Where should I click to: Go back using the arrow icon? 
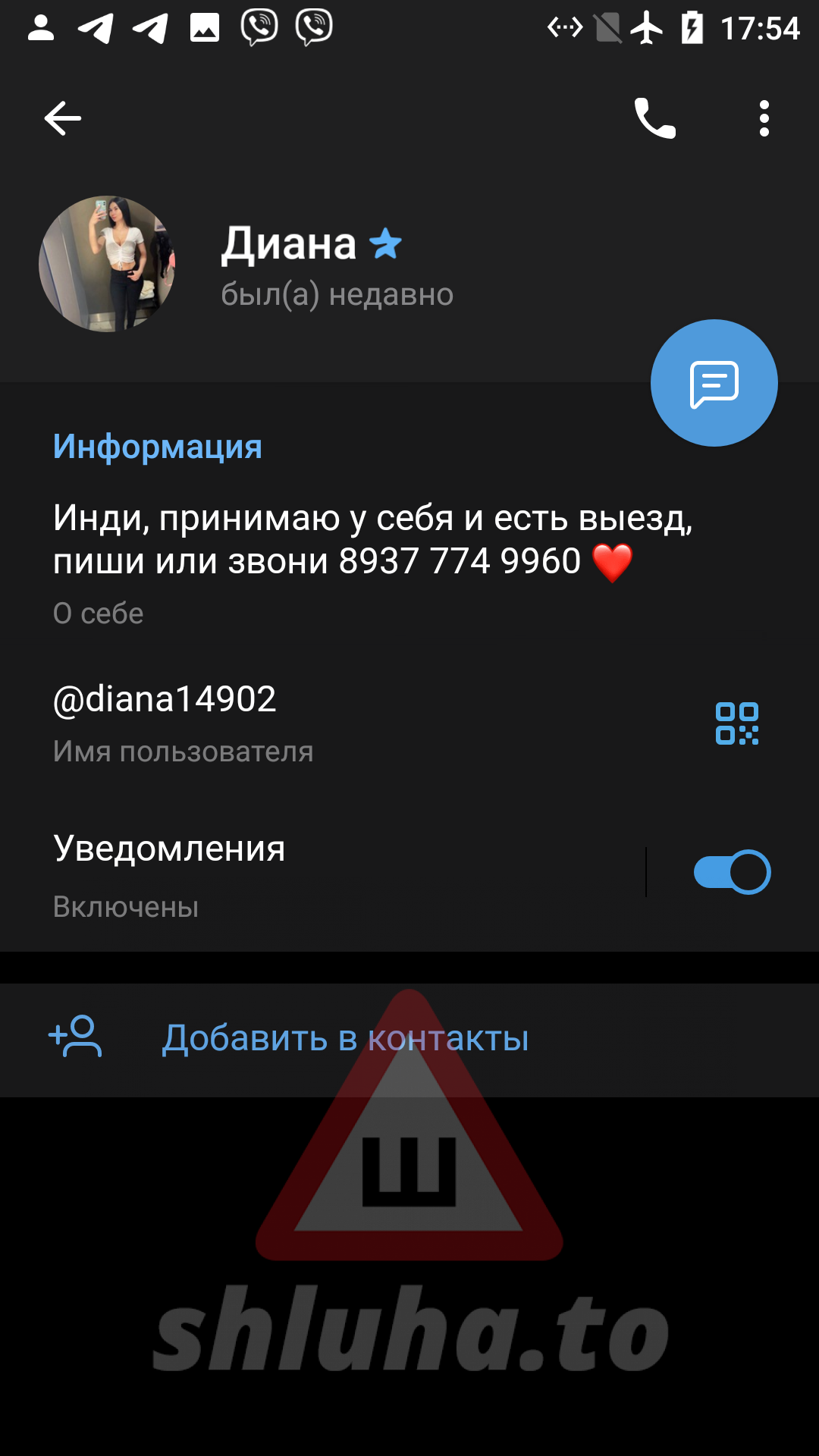pyautogui.click(x=62, y=118)
